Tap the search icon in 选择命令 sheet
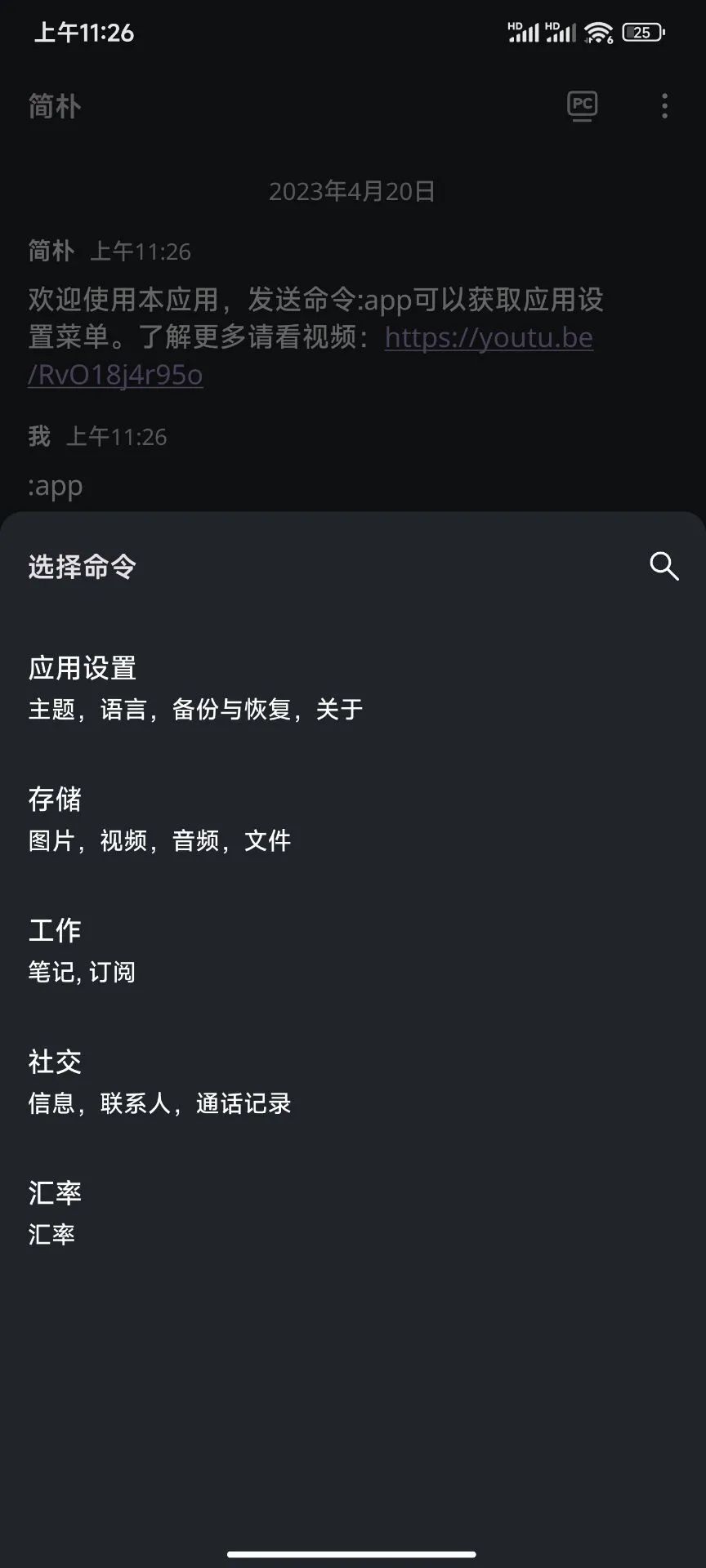This screenshot has width=706, height=1568. pos(664,566)
